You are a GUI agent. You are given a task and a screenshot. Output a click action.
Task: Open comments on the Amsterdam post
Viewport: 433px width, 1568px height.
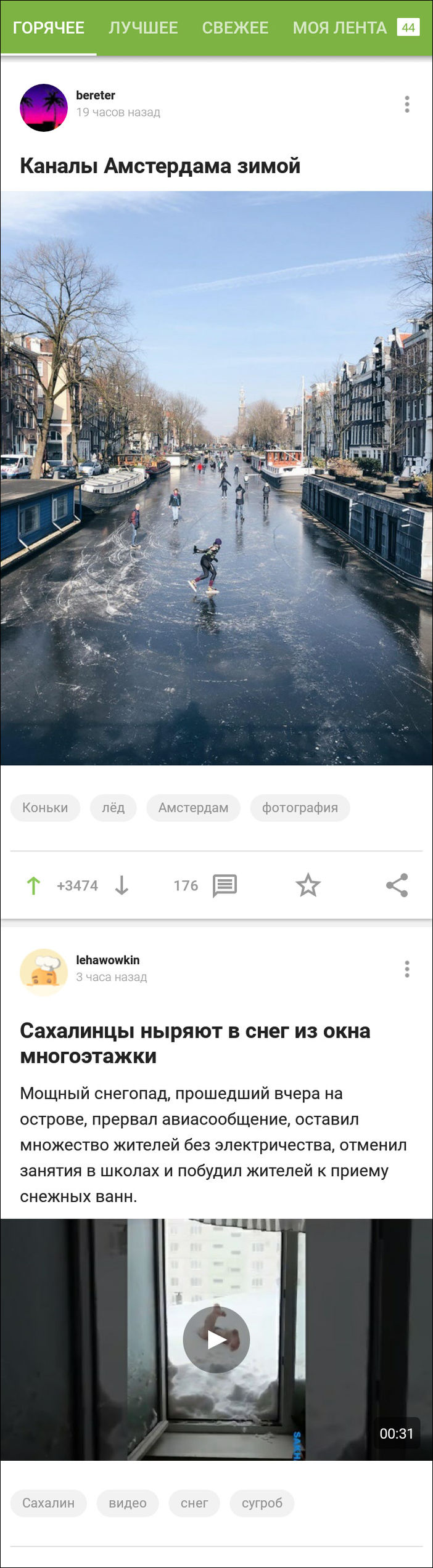(x=225, y=885)
